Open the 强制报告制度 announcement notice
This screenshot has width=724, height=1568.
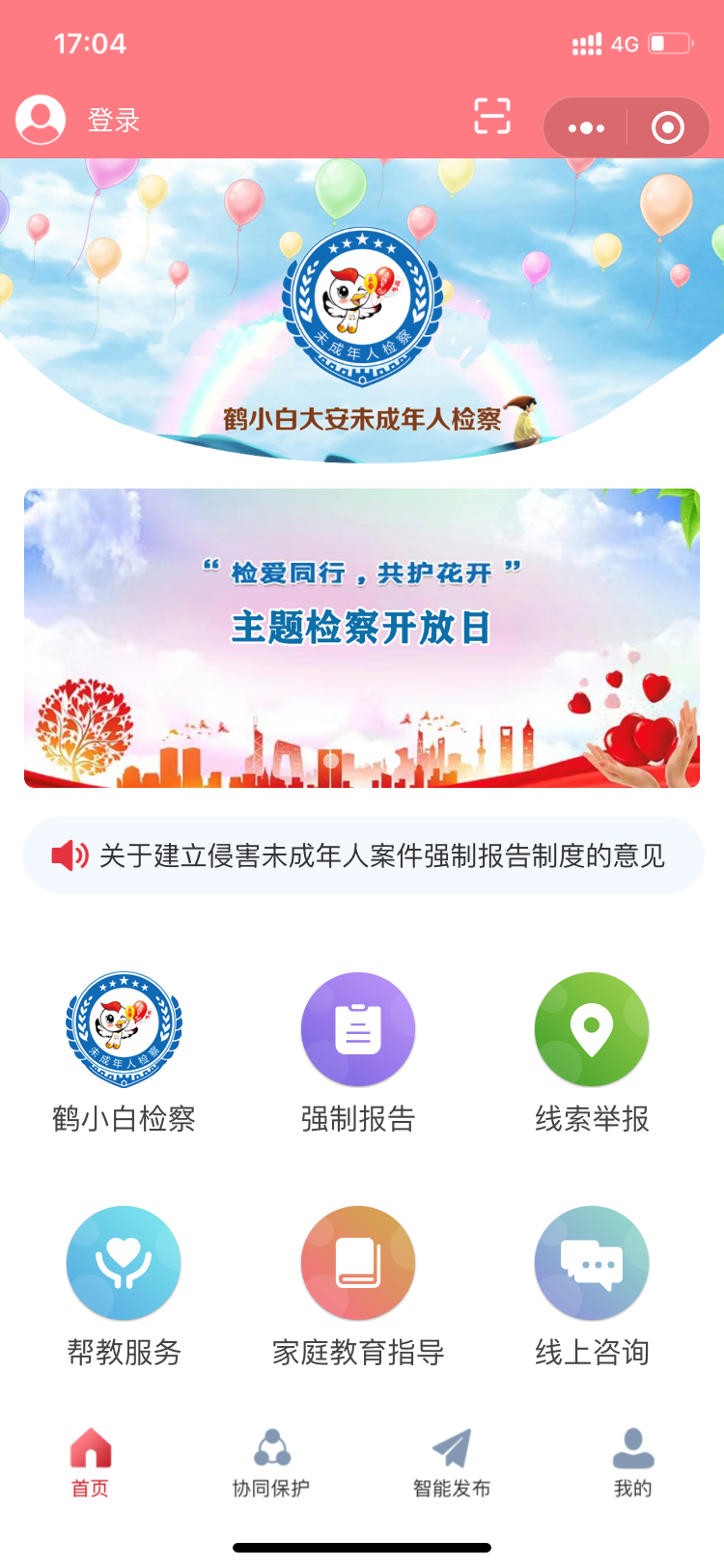click(363, 855)
